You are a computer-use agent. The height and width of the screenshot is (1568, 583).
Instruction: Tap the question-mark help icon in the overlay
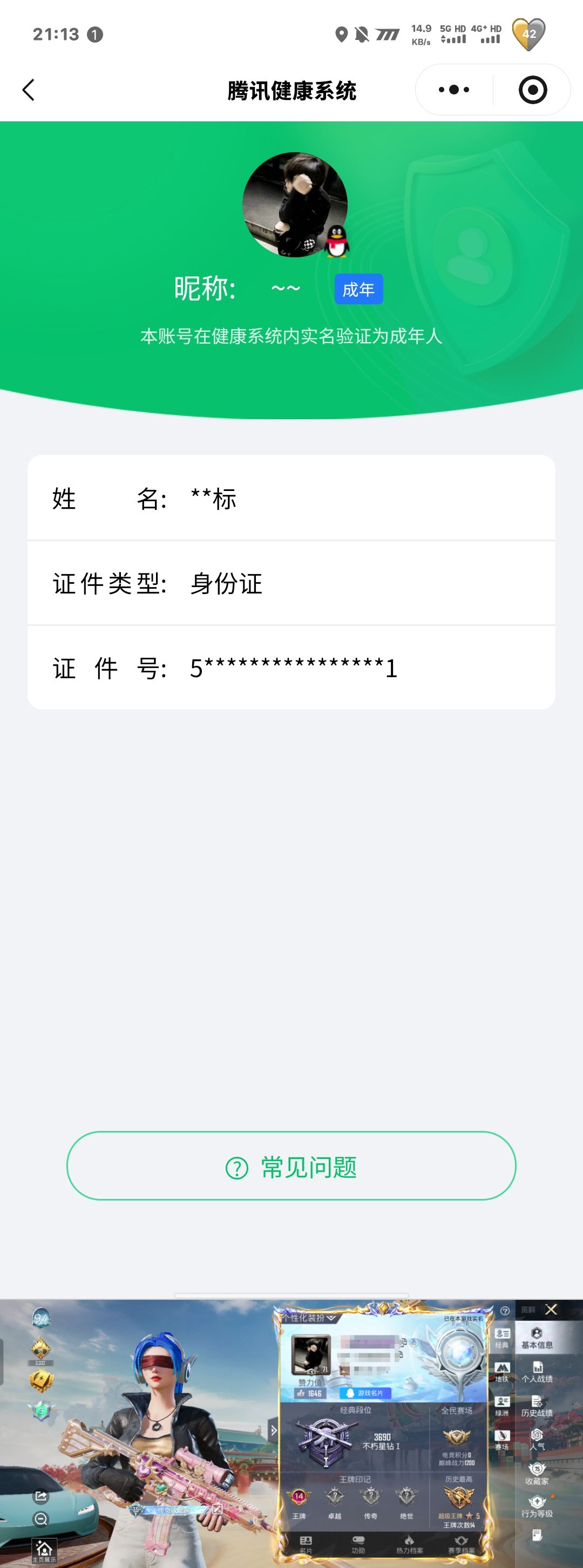point(506,1312)
